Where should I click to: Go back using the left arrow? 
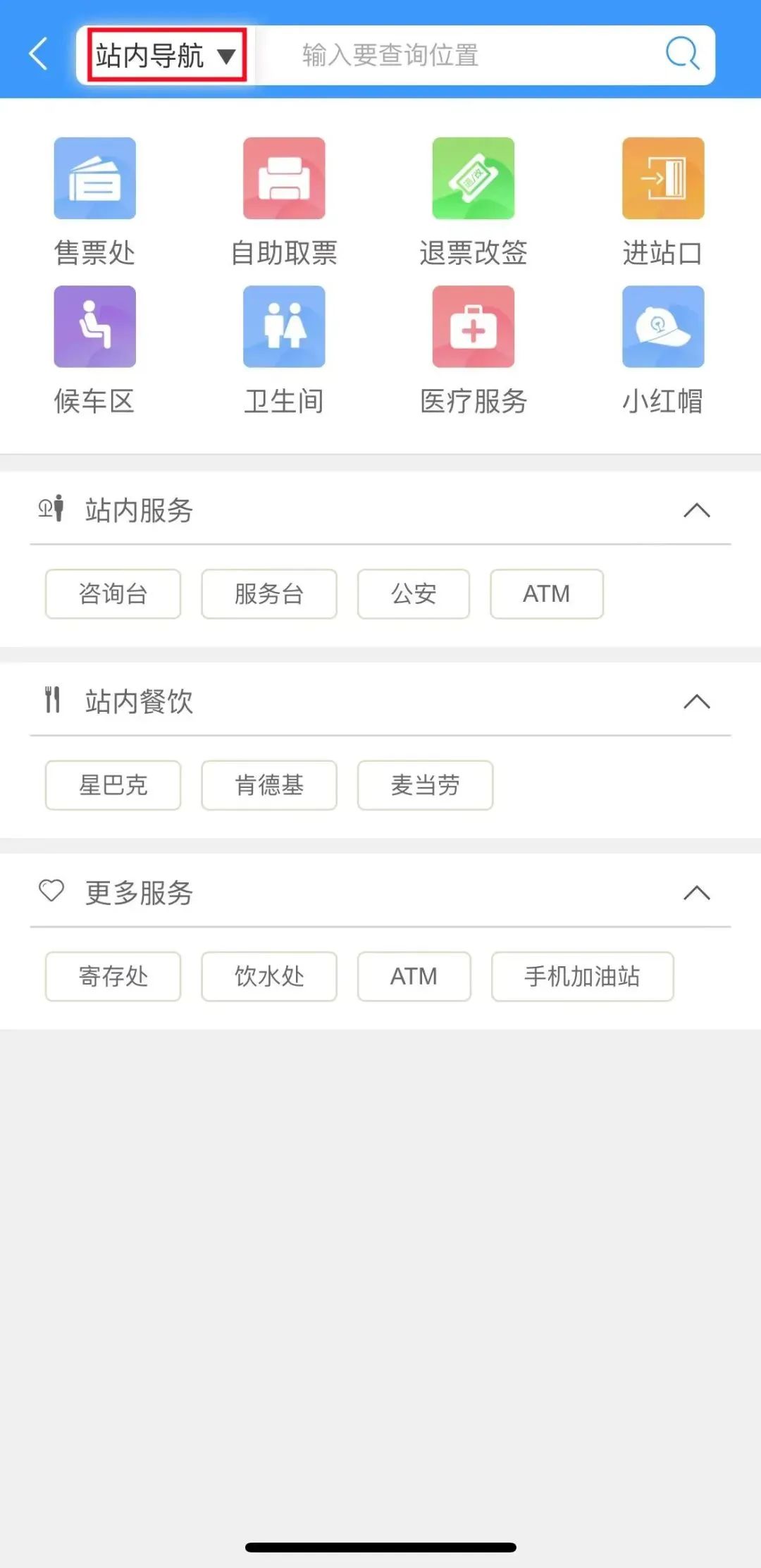point(38,54)
